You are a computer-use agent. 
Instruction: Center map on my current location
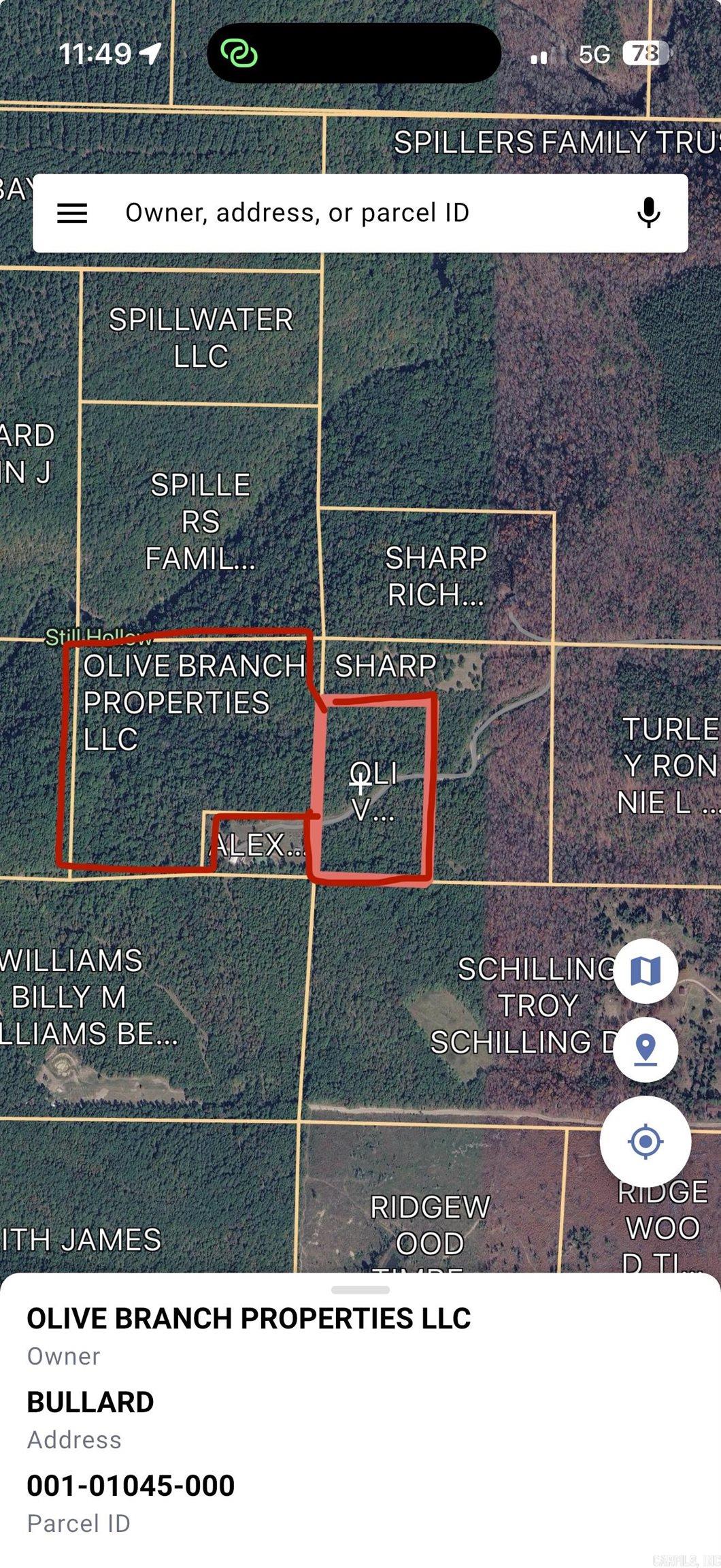tap(645, 1141)
